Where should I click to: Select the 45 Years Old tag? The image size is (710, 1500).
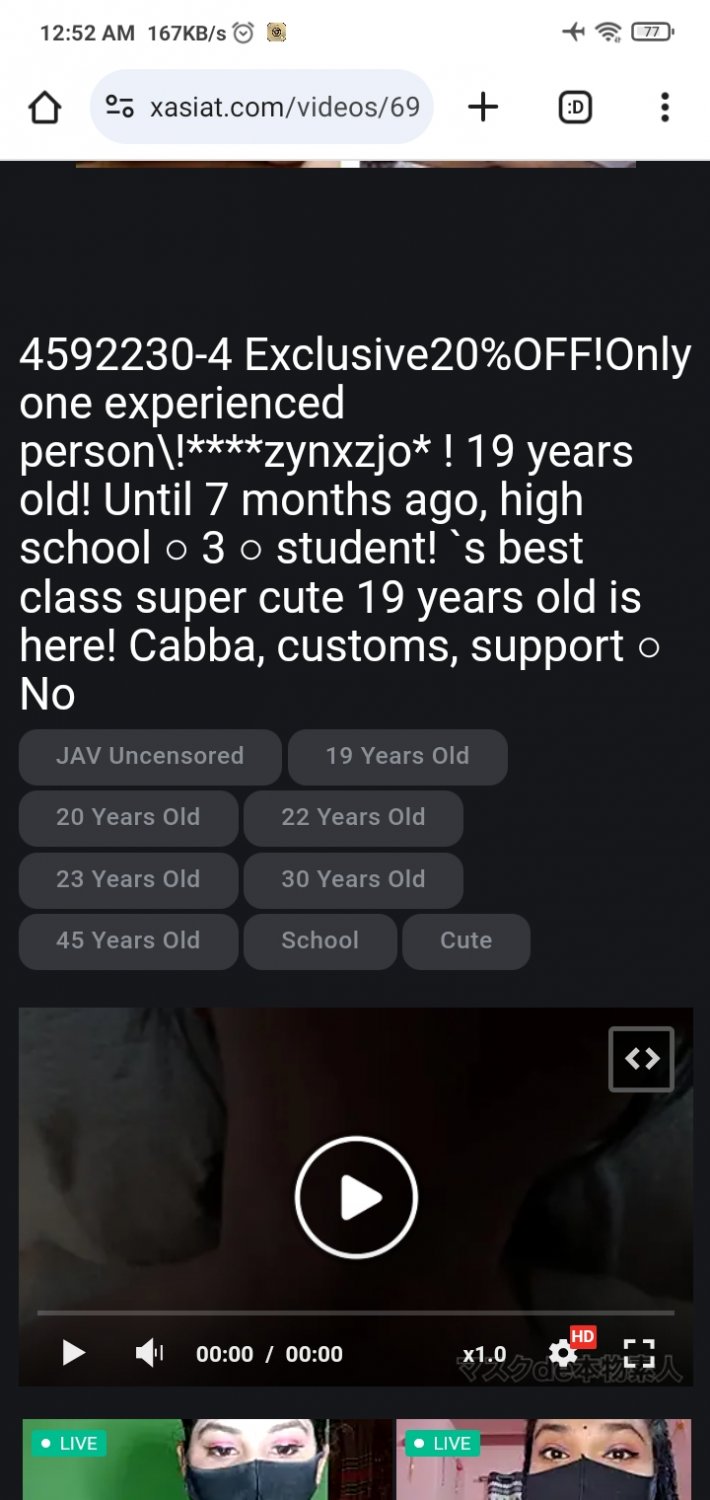click(128, 941)
